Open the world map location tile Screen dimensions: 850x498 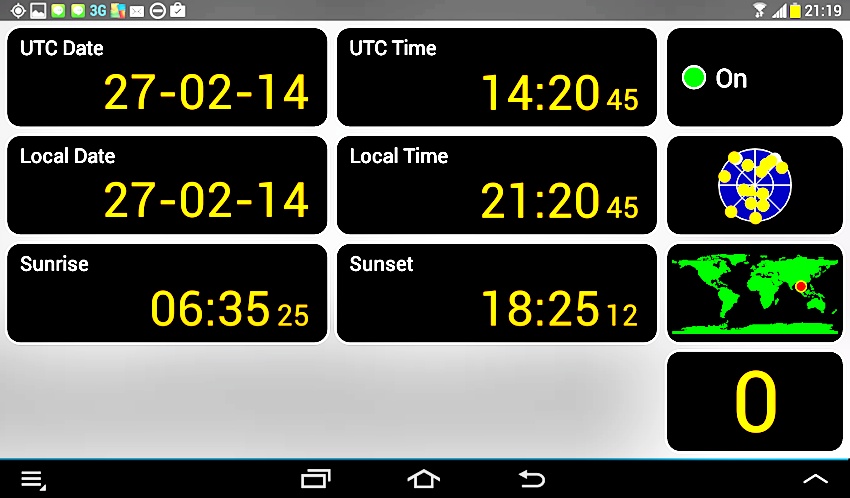pyautogui.click(x=754, y=293)
